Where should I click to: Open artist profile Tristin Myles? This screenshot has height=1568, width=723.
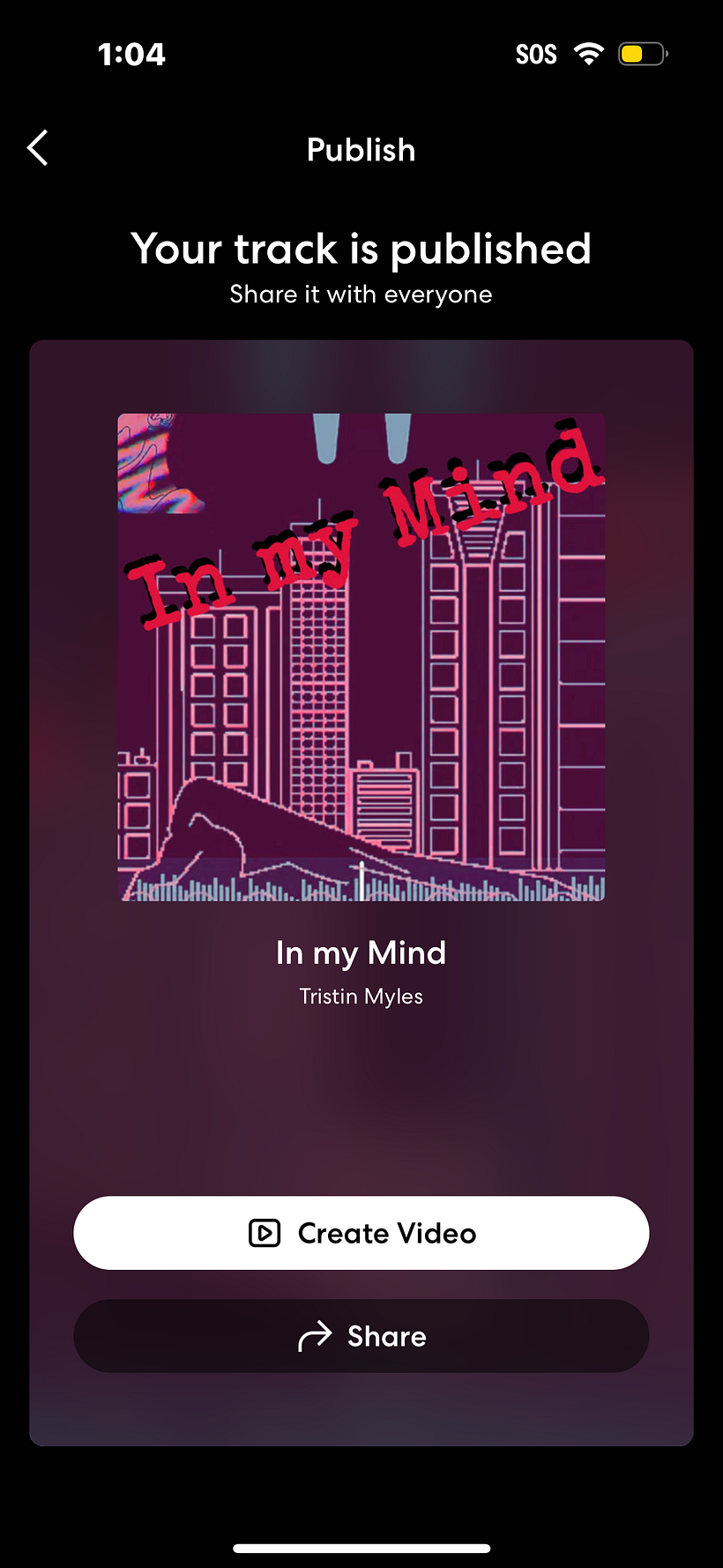pos(361,996)
